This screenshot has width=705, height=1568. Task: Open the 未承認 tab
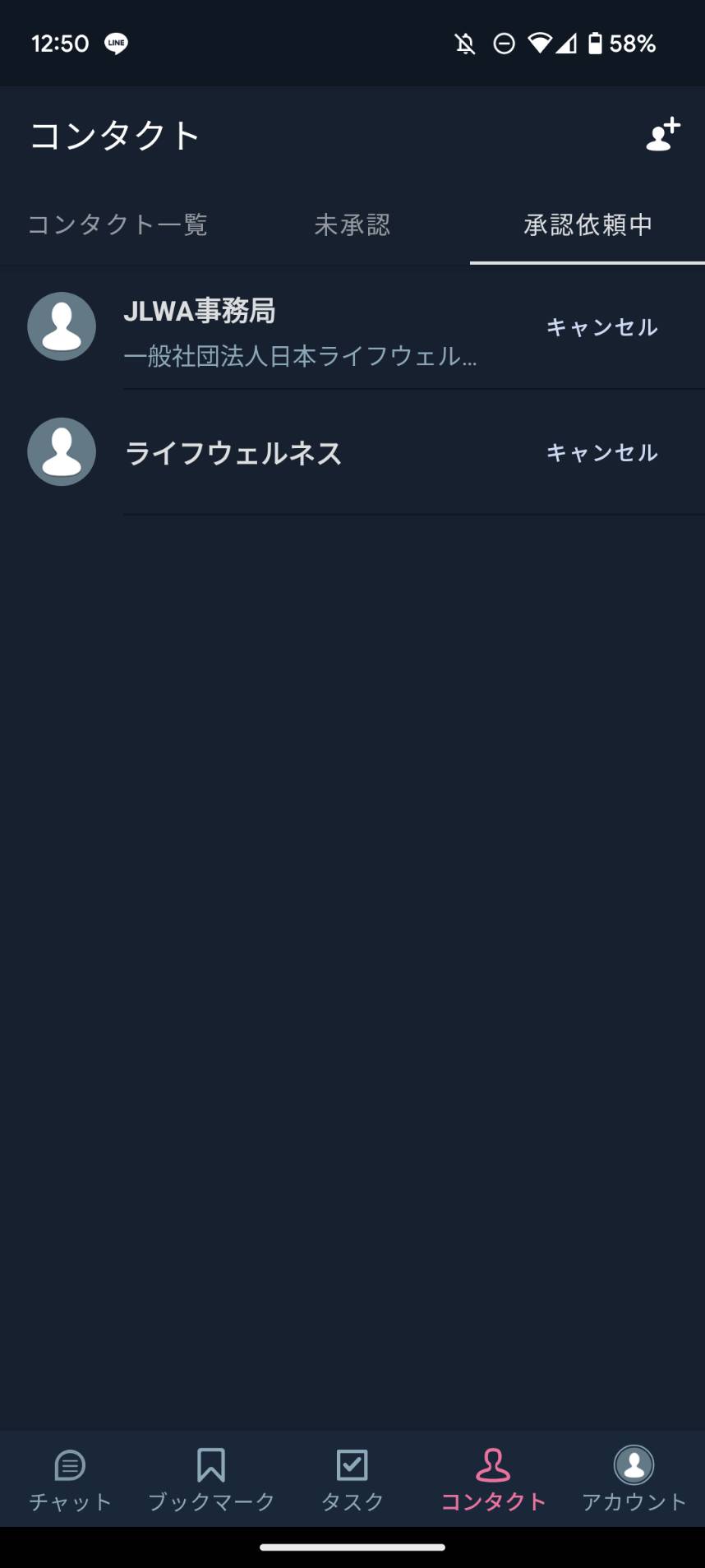click(x=352, y=224)
